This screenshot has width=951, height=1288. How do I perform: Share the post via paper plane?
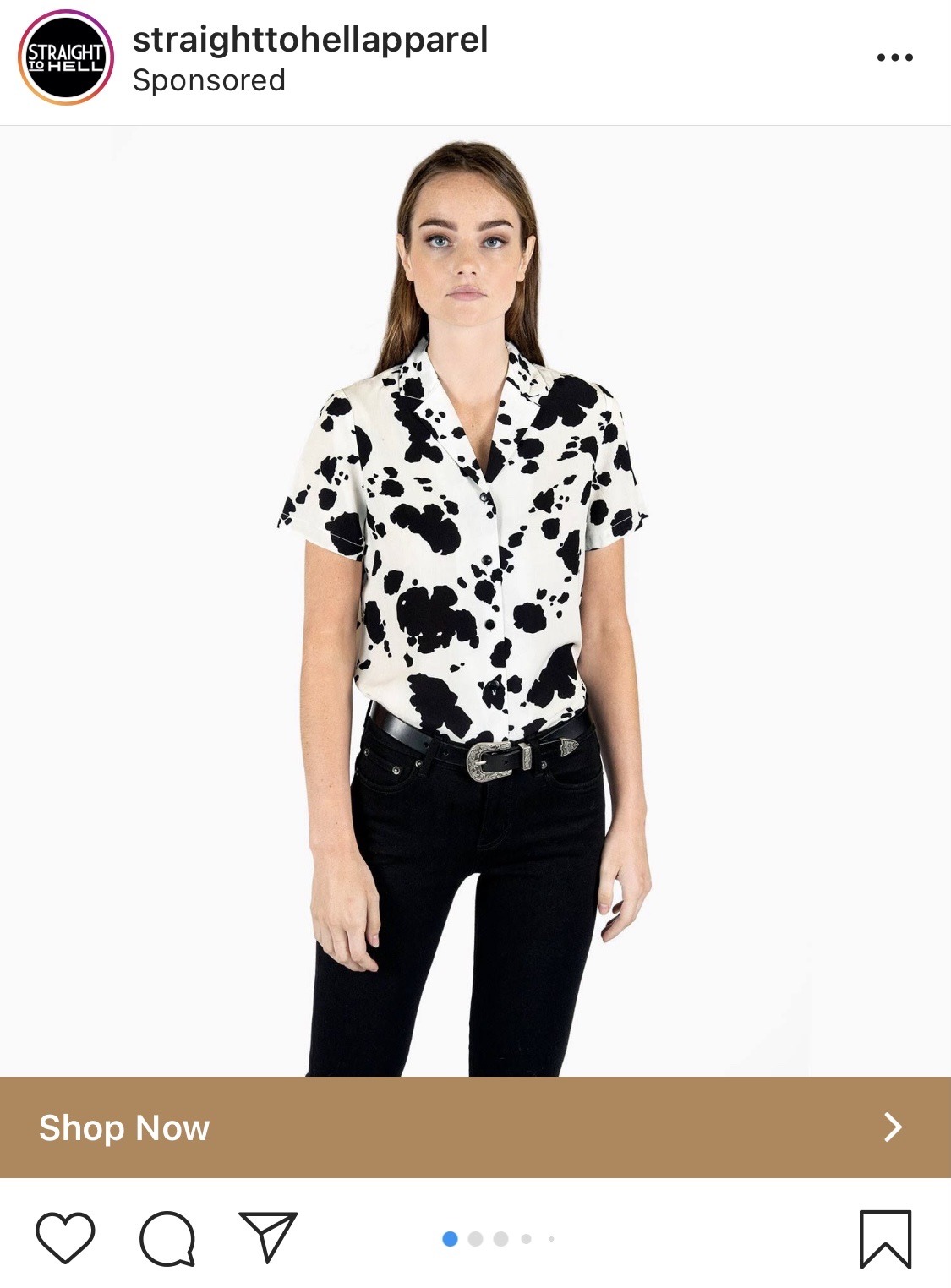[268, 1236]
